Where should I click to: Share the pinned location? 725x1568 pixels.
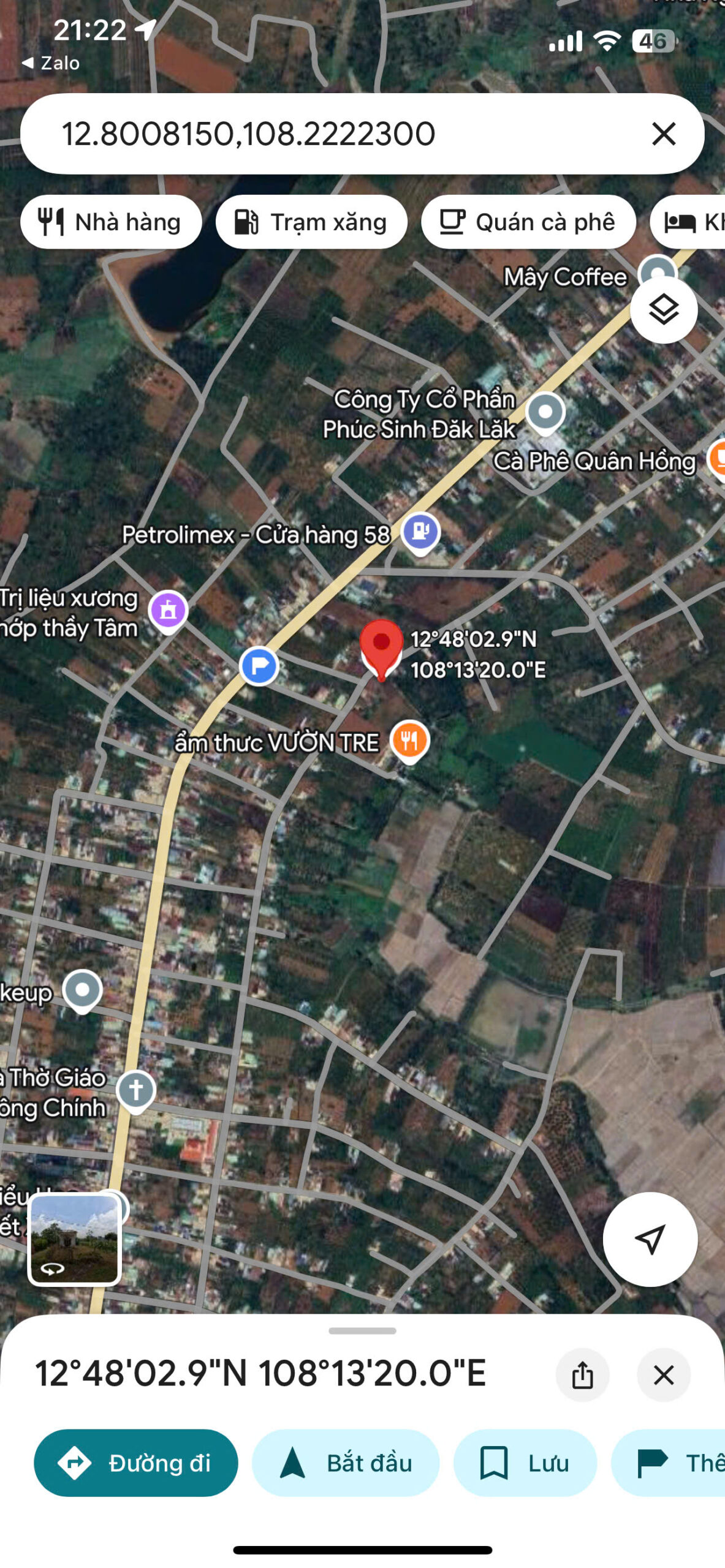tap(582, 1374)
